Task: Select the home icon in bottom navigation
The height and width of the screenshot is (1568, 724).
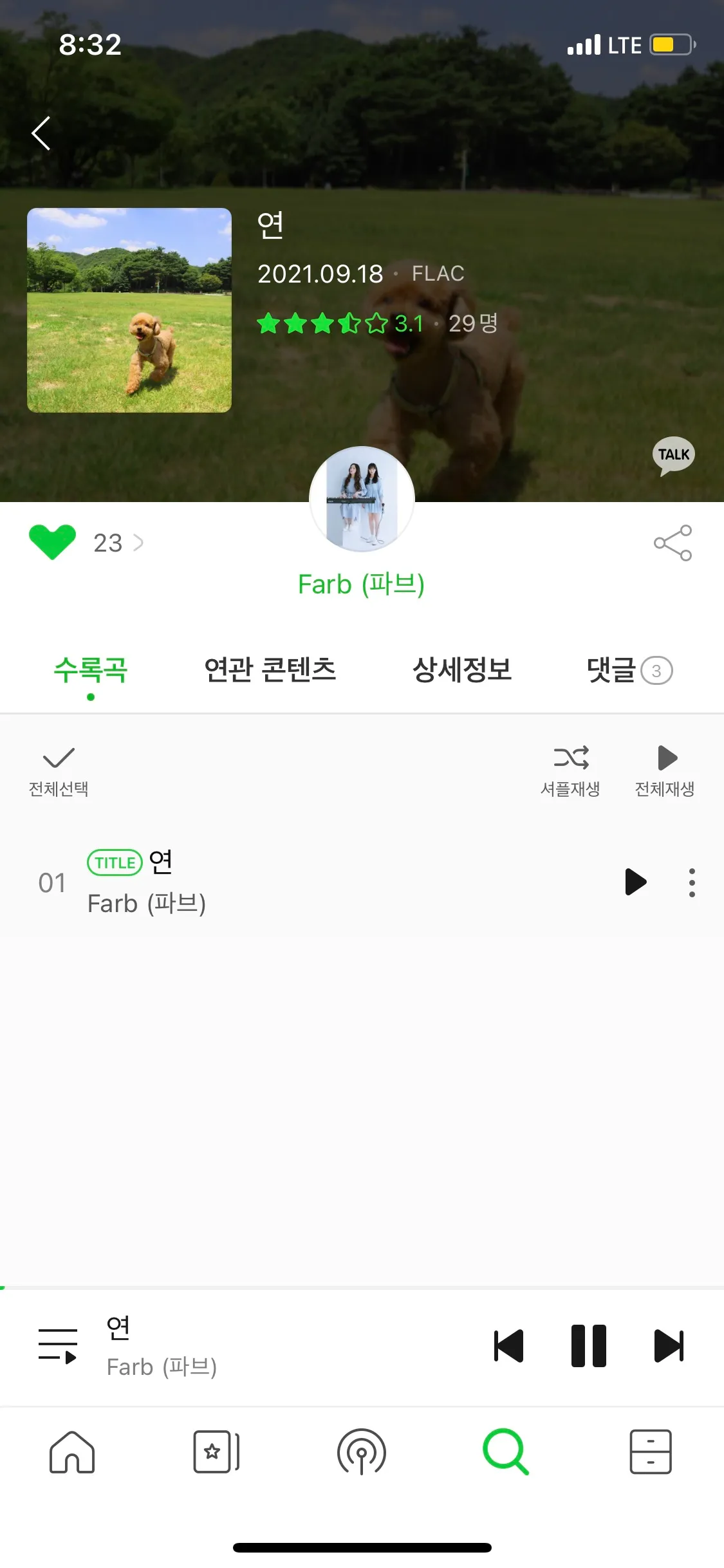Action: point(72,1453)
